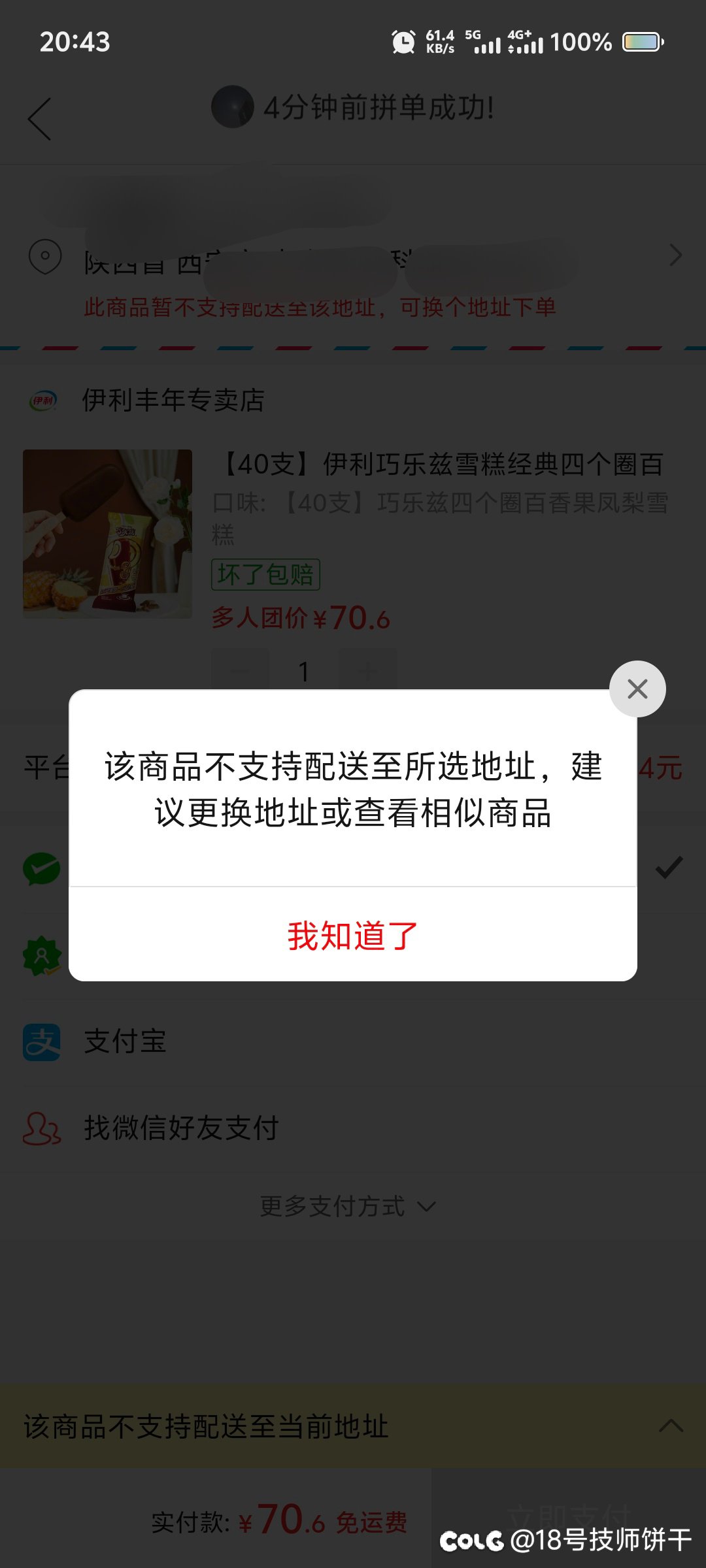This screenshot has height=1568, width=706.
Task: View the 巧乐兹 ice cream product thumbnail
Action: point(108,534)
